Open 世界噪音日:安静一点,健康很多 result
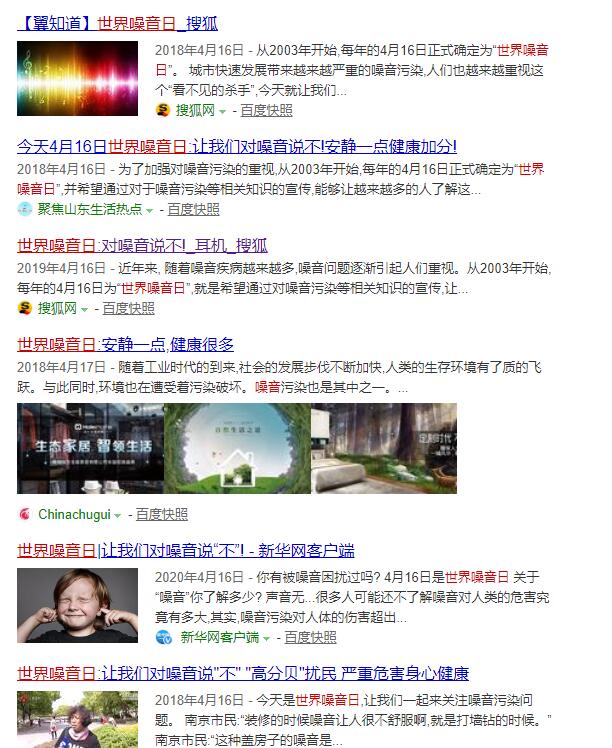 (x=126, y=344)
